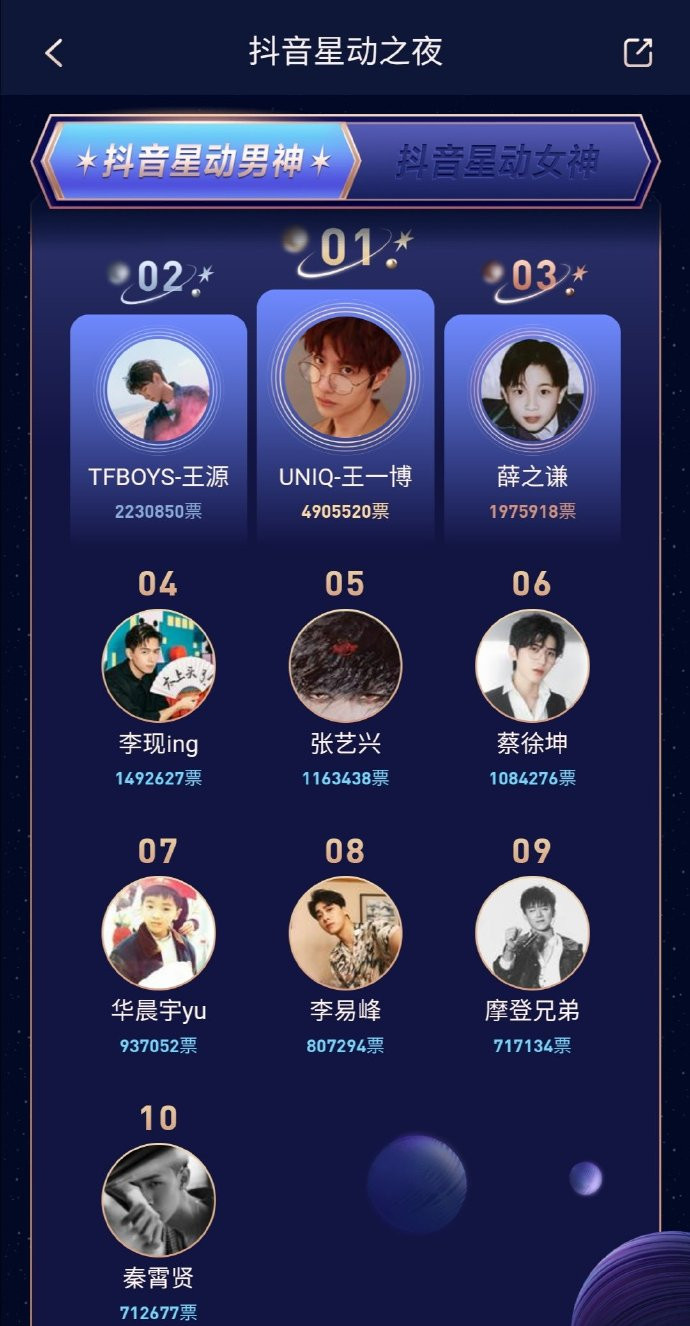Select the 抖音星动男神 tab

point(205,161)
